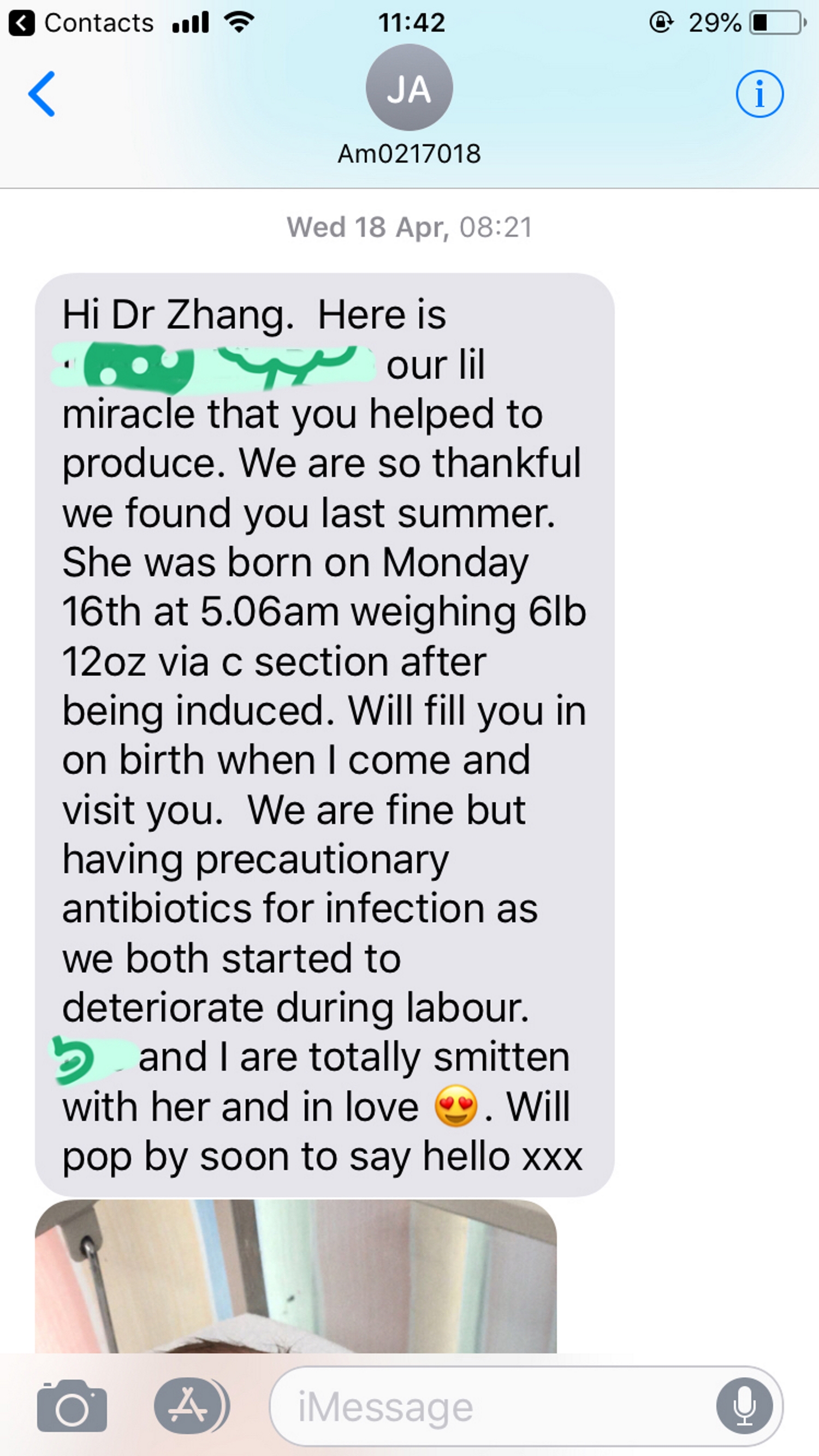Return to Contacts app via status bar
Image resolution: width=819 pixels, height=1456 pixels.
[81, 23]
